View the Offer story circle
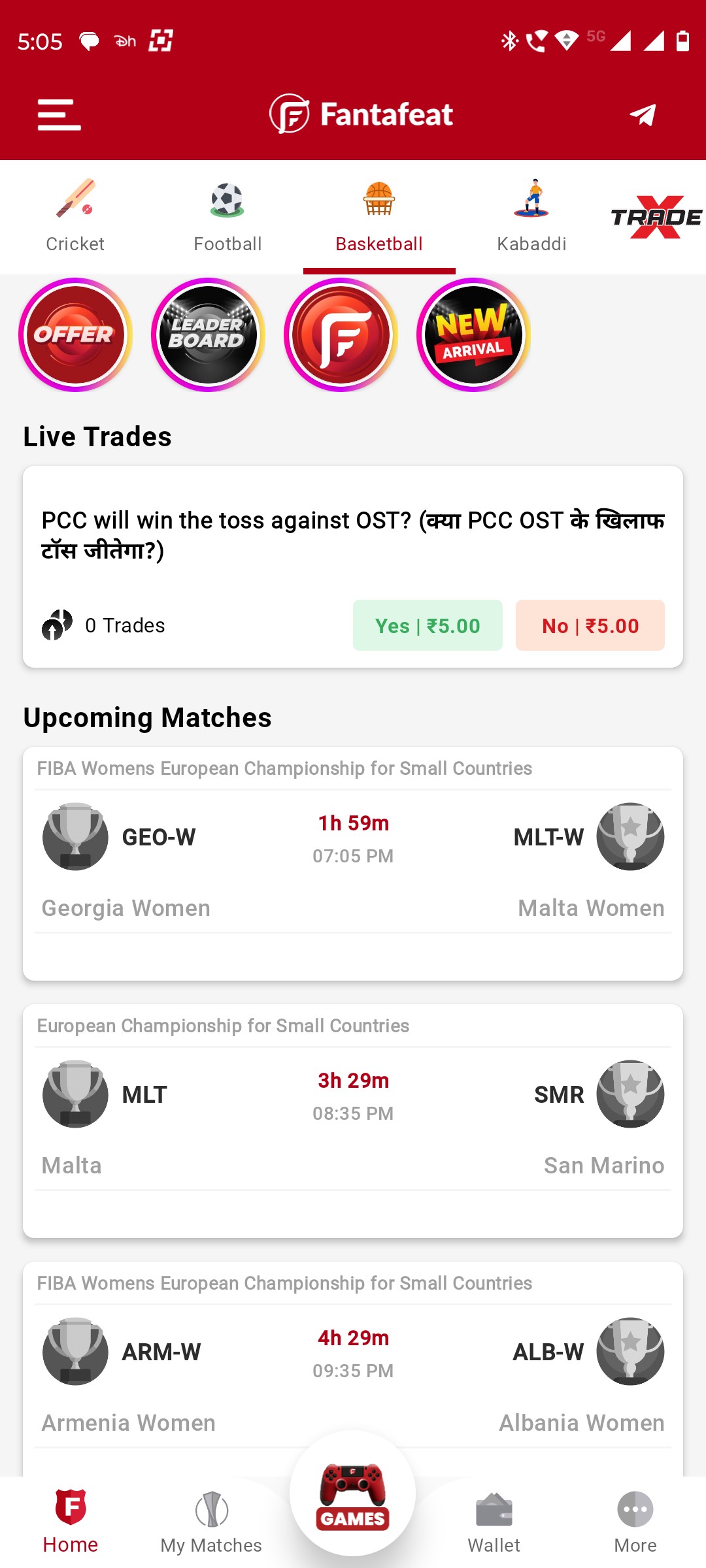Image resolution: width=706 pixels, height=1568 pixels. (76, 335)
